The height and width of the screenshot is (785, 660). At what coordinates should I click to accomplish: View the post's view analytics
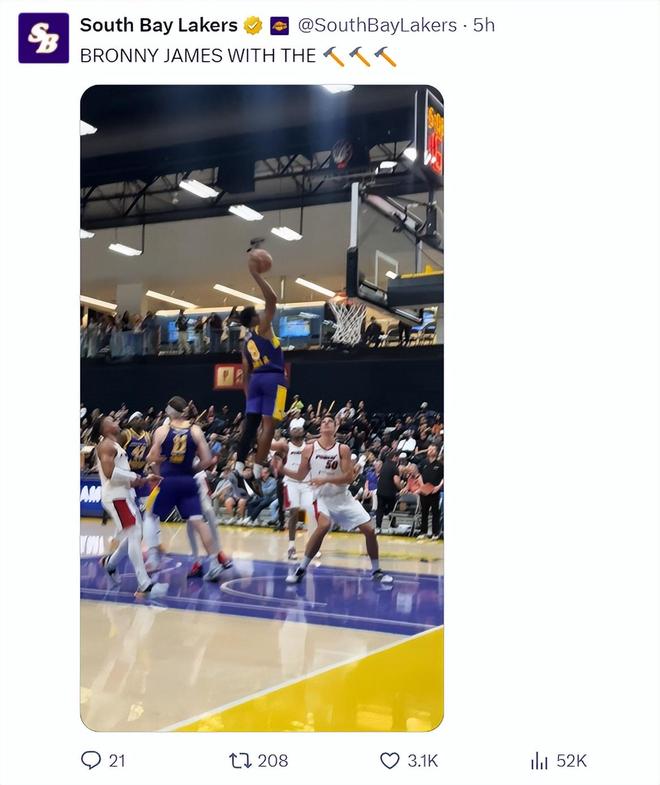540,761
